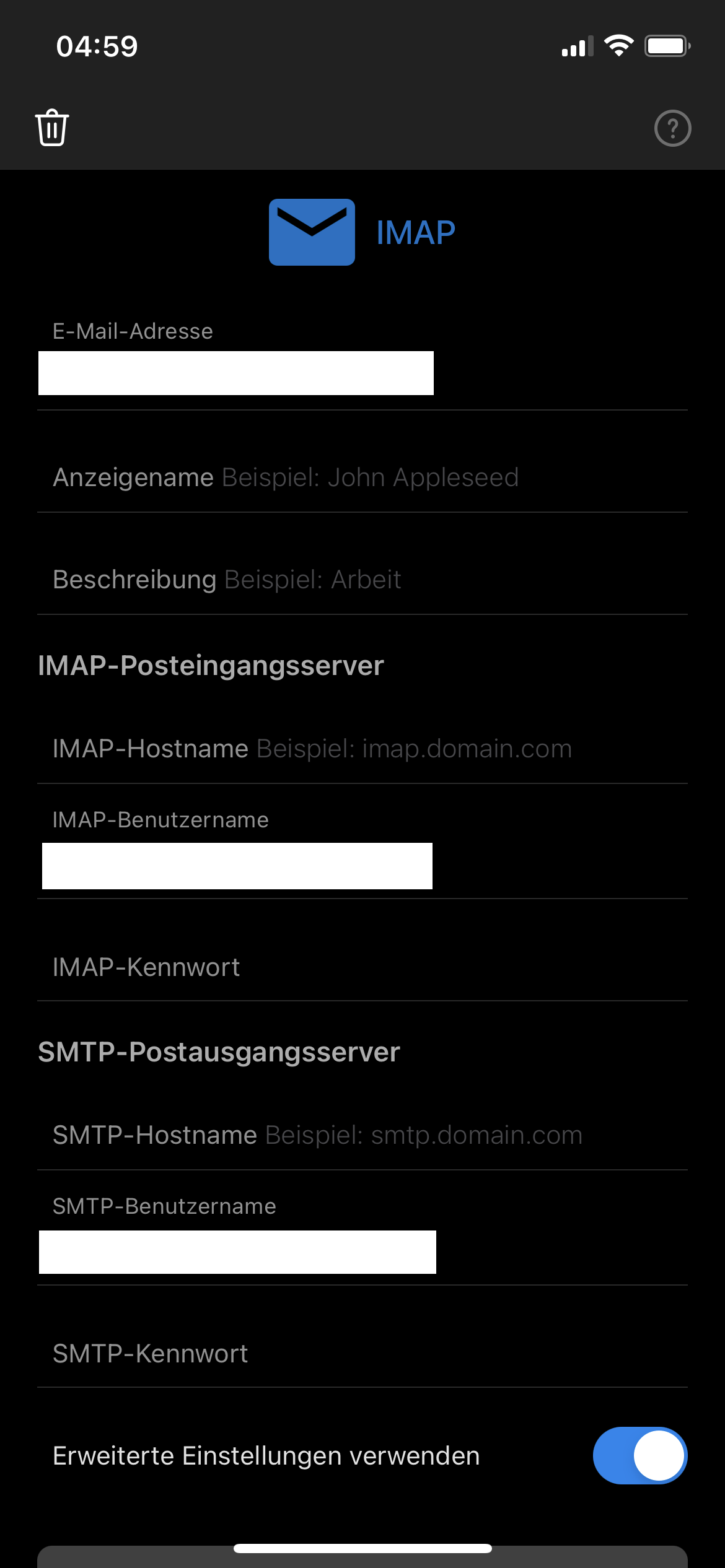Tap the trash icon to delete account
This screenshot has width=725, height=1568.
(x=52, y=128)
